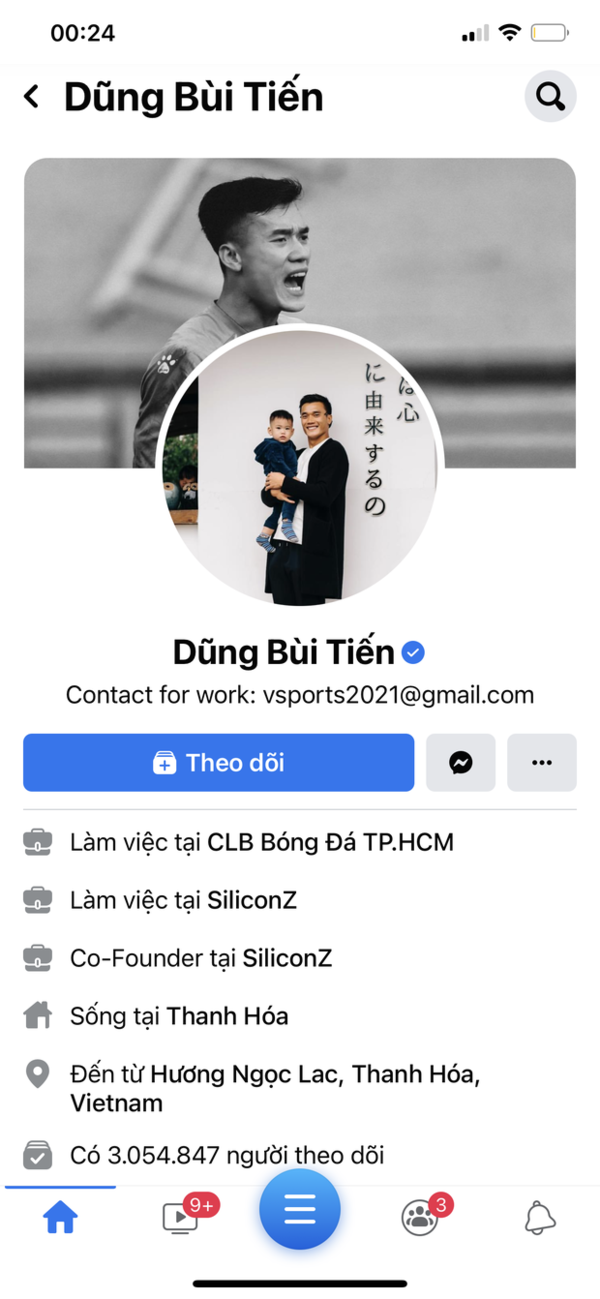
Task: View the circular profile picture
Action: 299,465
